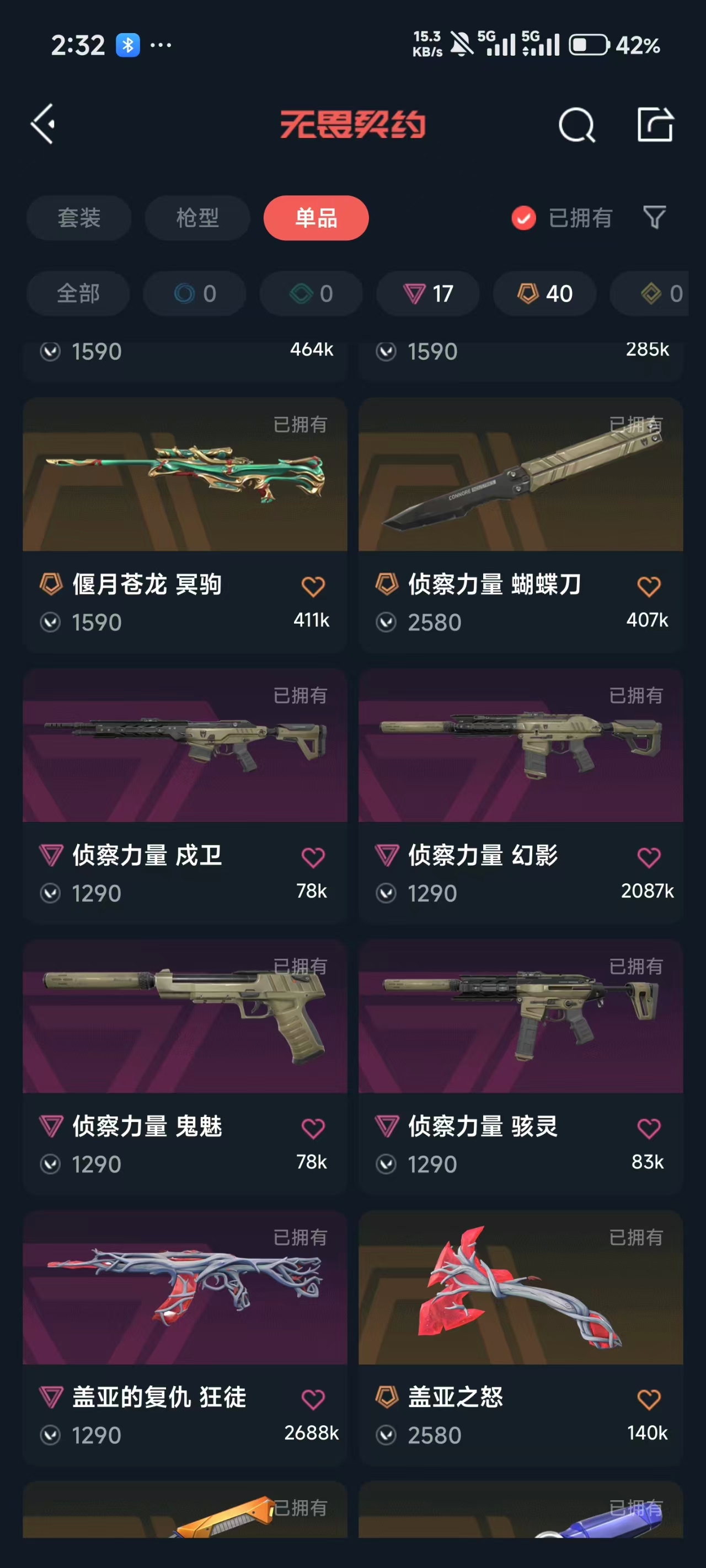The image size is (706, 1568).
Task: Switch to the 套装 tab
Action: 78,218
